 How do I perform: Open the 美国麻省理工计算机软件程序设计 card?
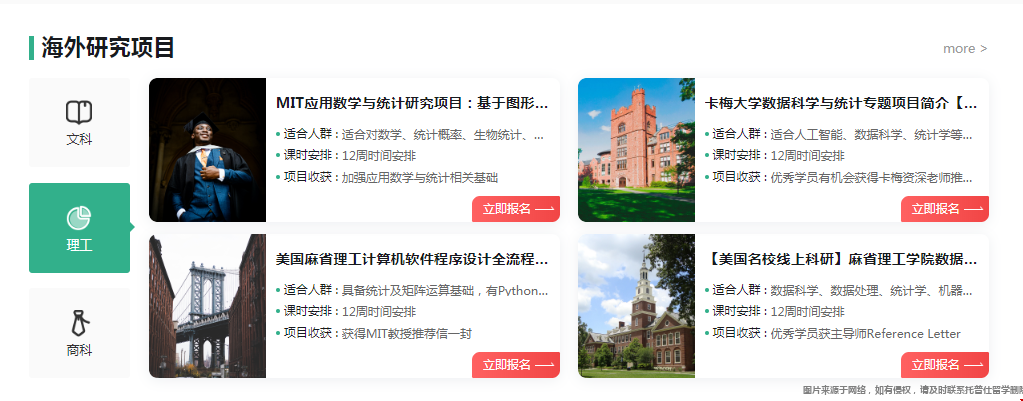click(x=412, y=259)
